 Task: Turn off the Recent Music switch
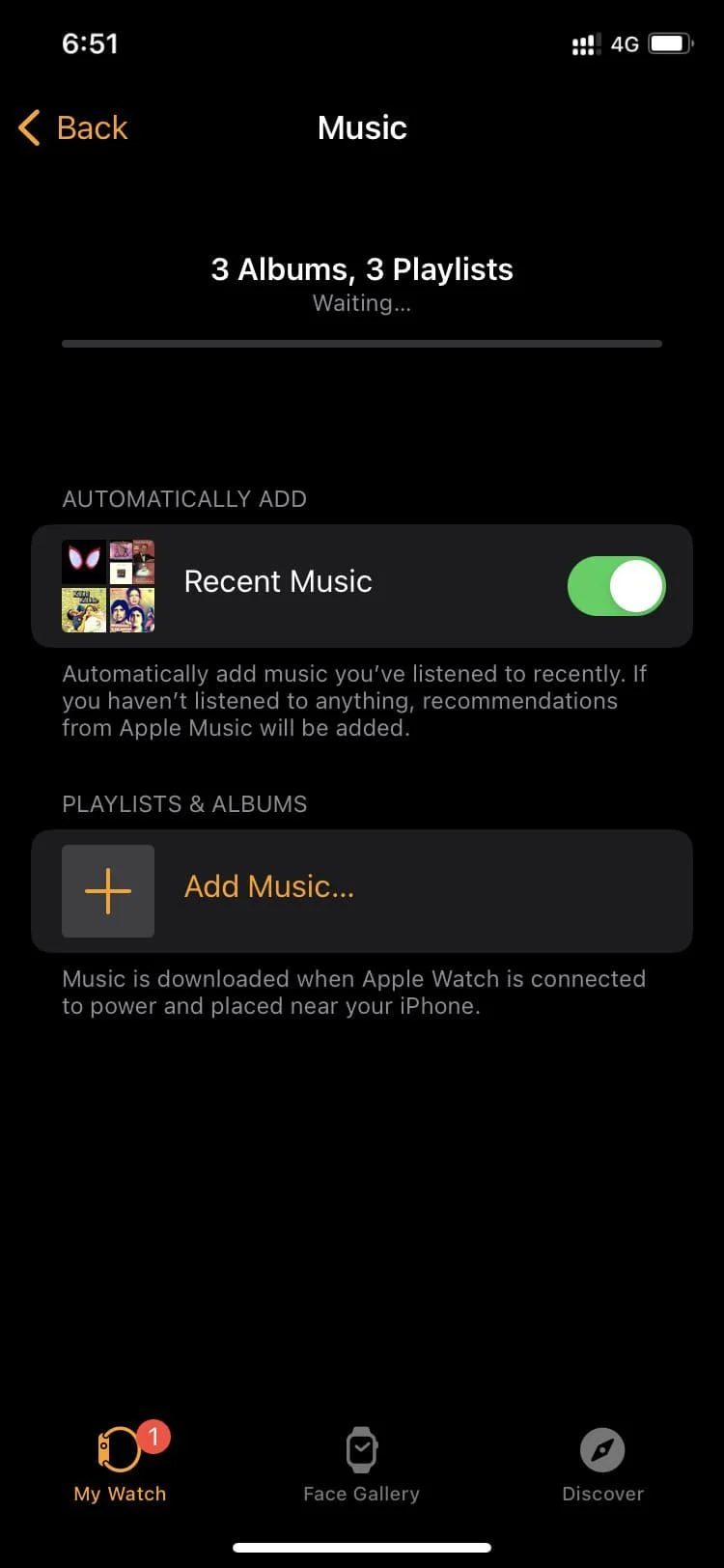pyautogui.click(x=617, y=586)
